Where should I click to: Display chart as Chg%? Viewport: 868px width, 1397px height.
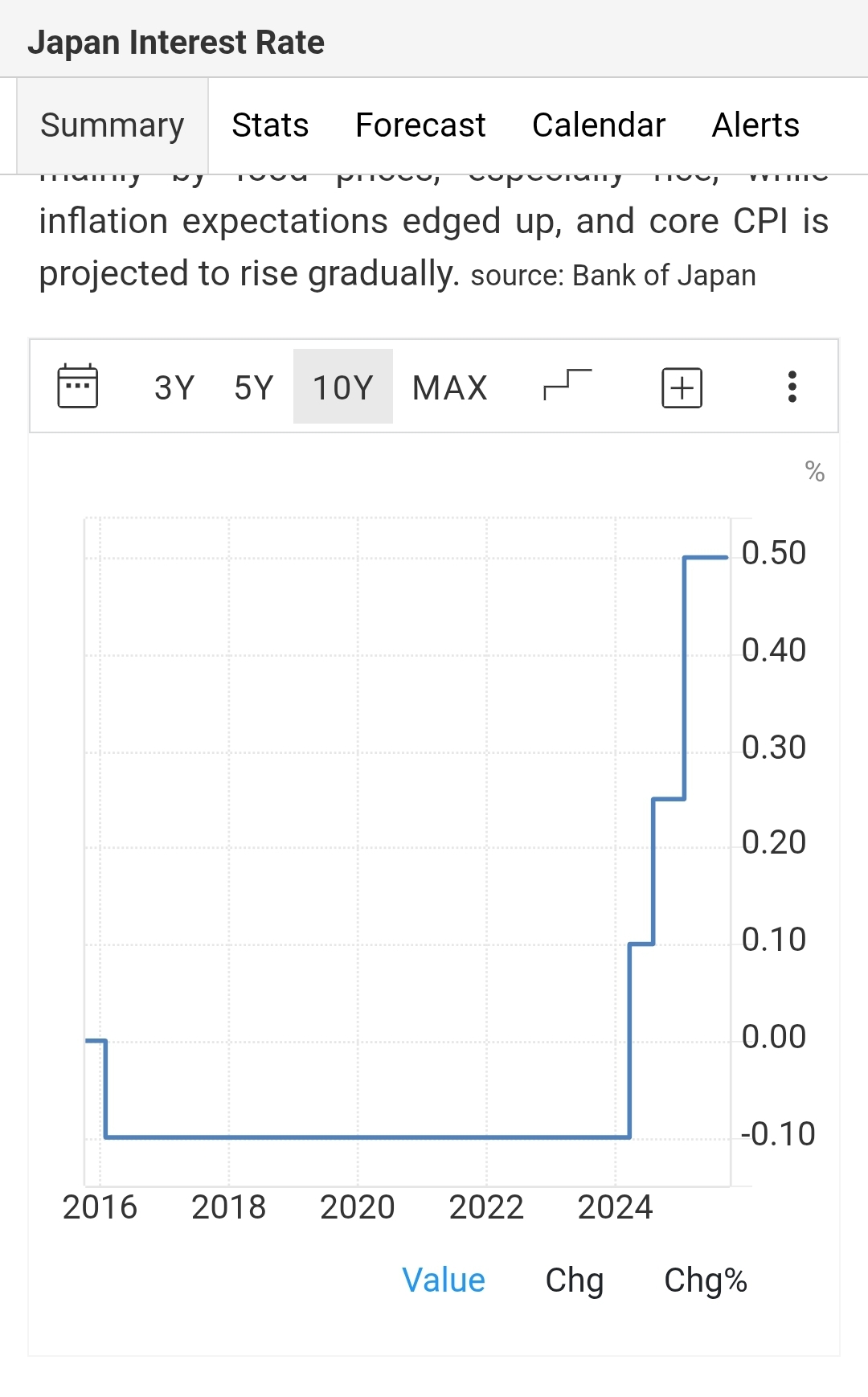pyautogui.click(x=705, y=1280)
